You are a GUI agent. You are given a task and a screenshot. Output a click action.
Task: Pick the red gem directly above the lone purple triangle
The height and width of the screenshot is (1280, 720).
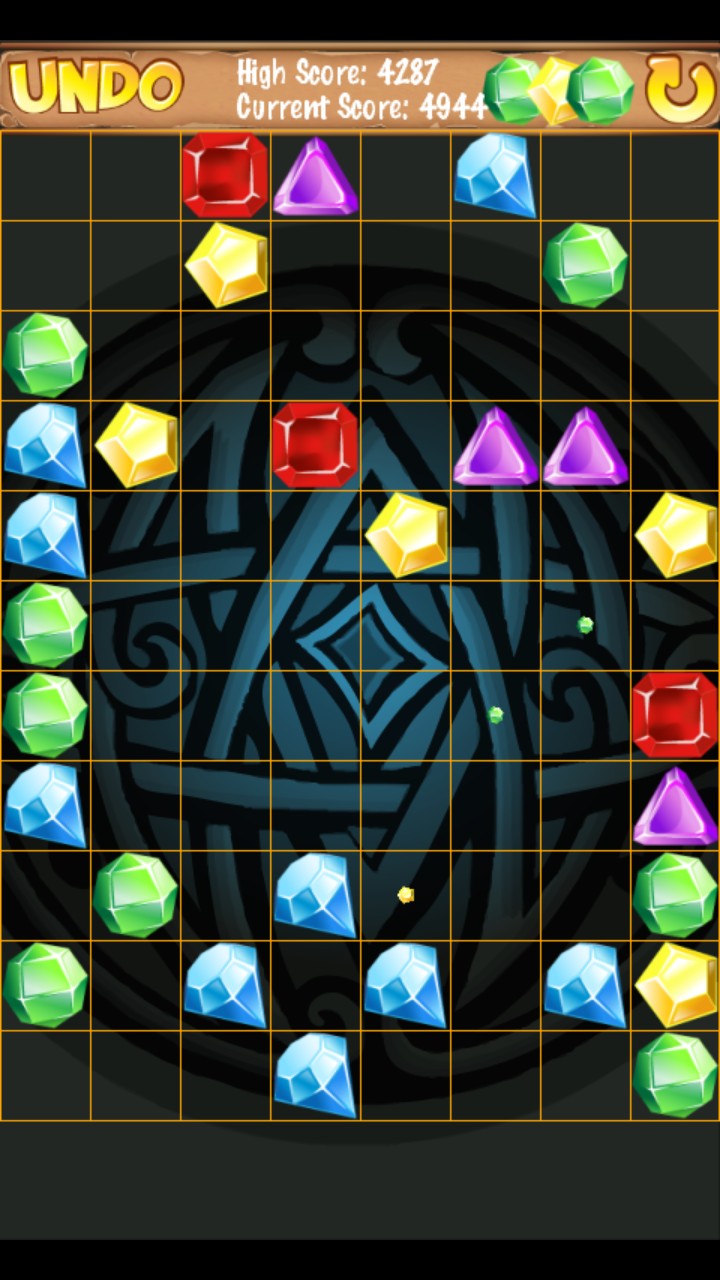[675, 714]
